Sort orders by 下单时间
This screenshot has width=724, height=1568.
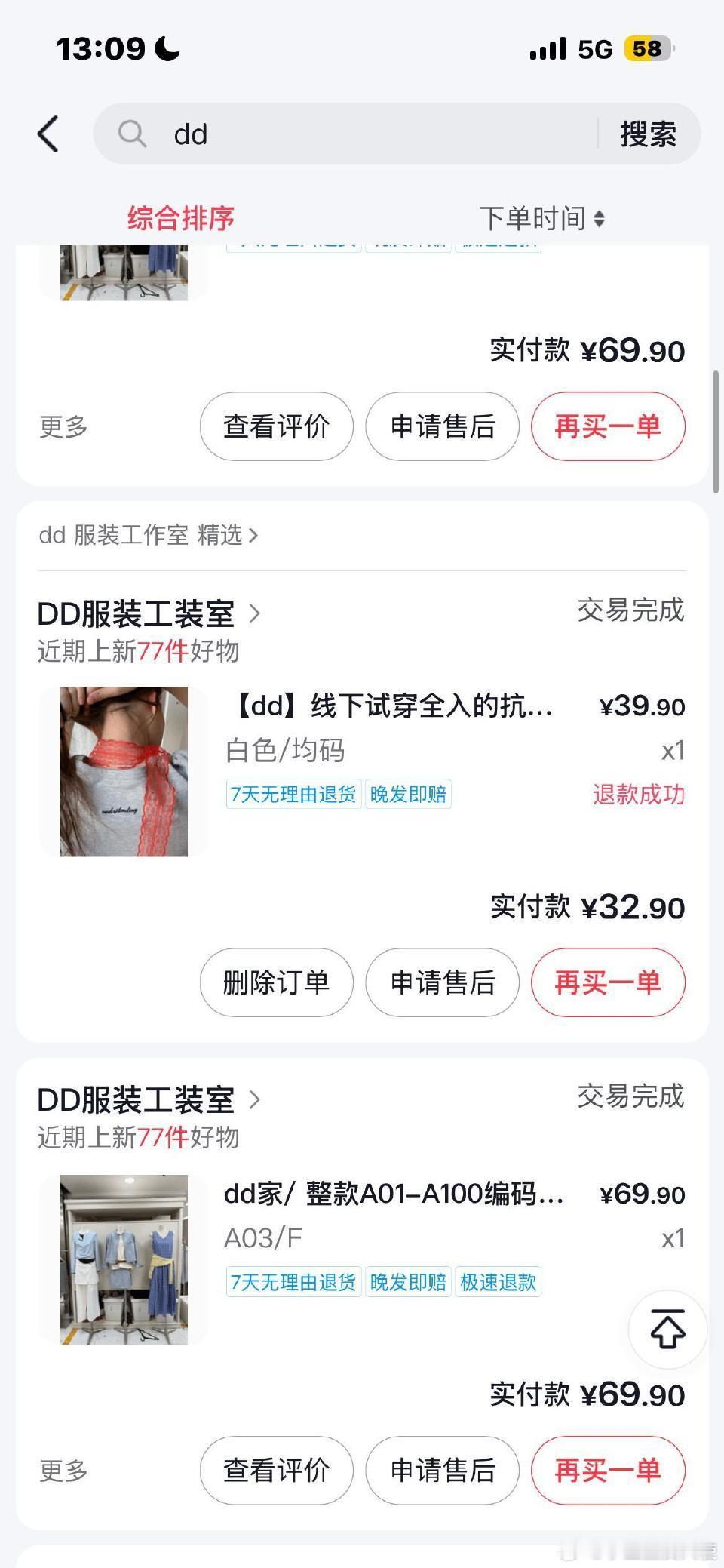541,219
